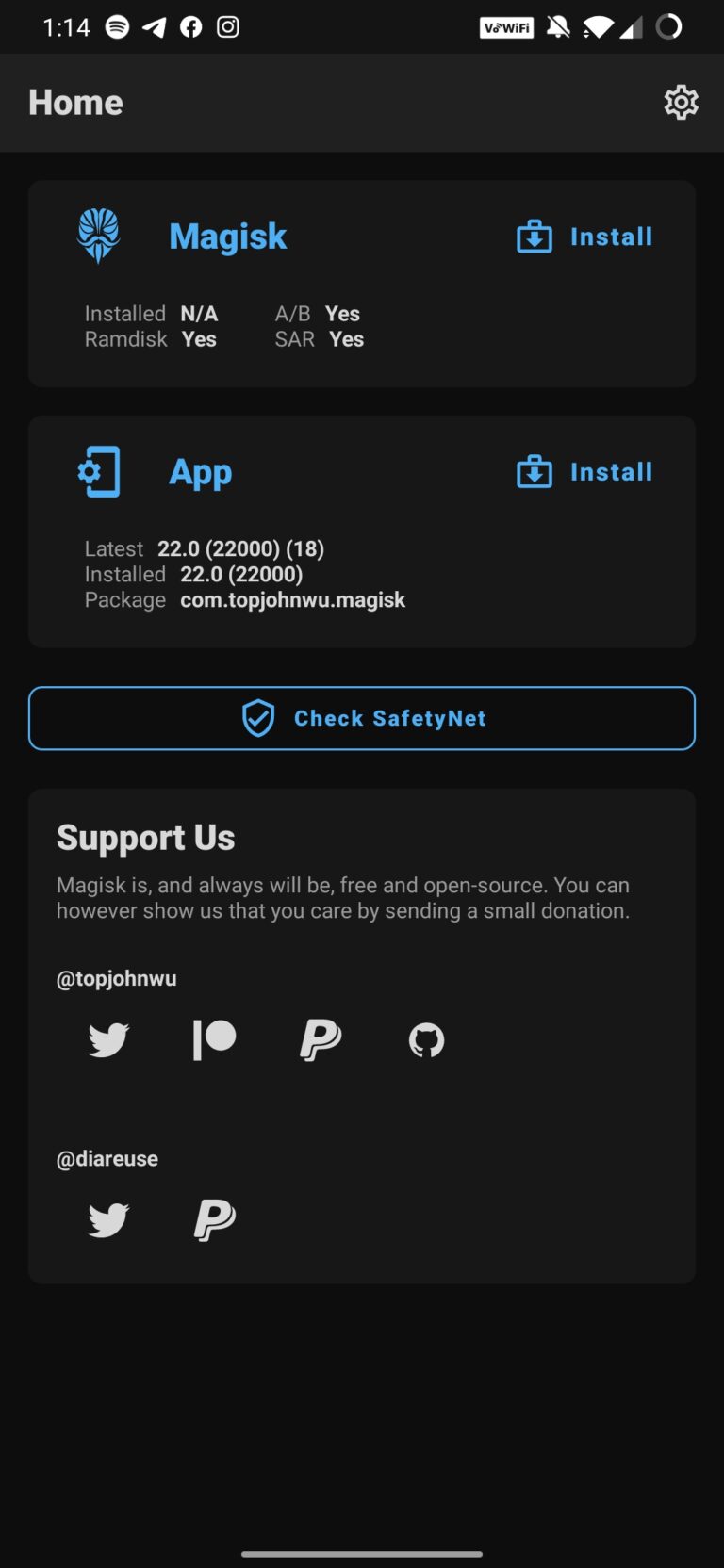Open topjohnwu's GitHub profile
This screenshot has height=1568, width=724.
[426, 1039]
